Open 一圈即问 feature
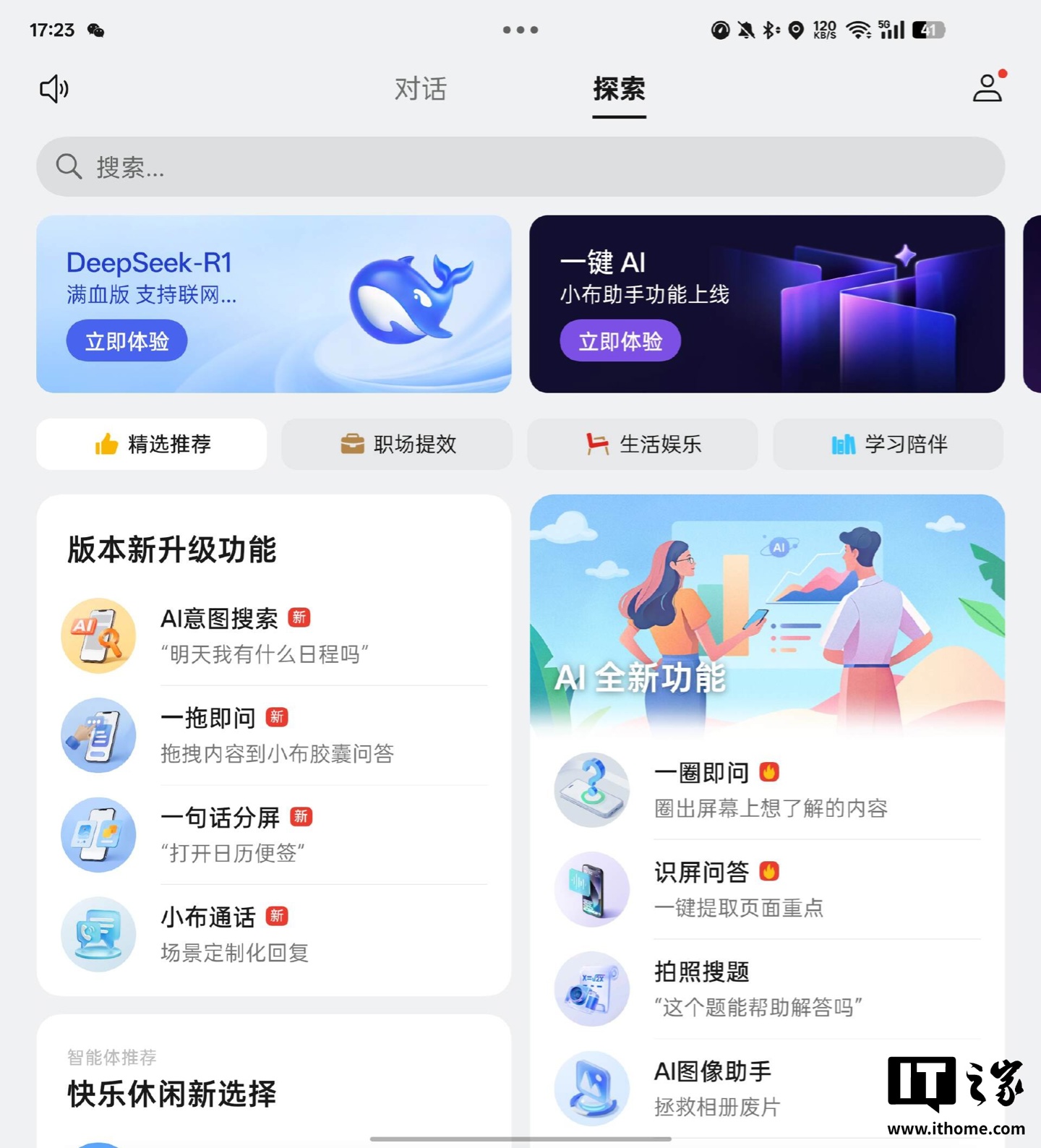The width and height of the screenshot is (1041, 1148). point(766,789)
